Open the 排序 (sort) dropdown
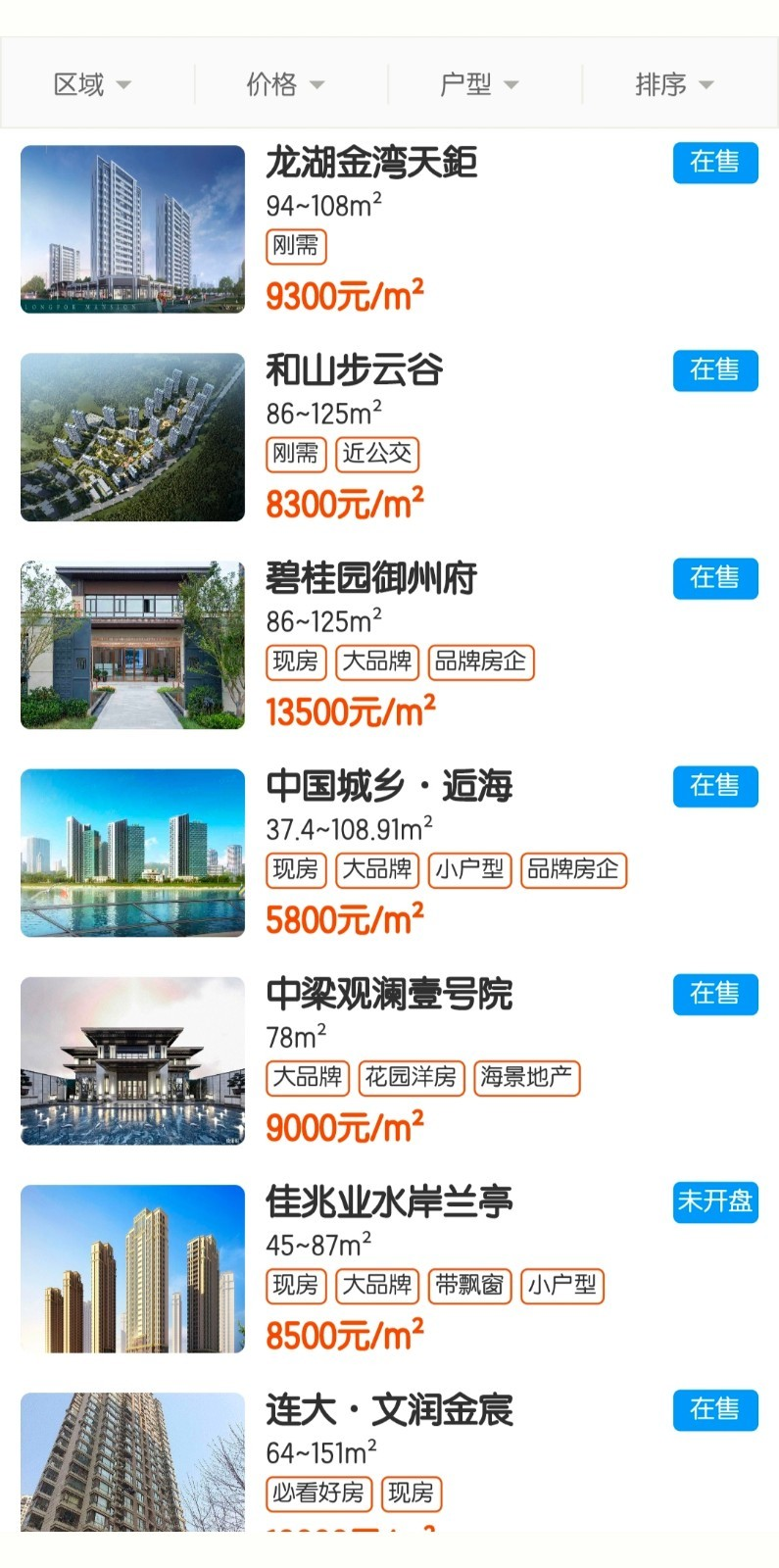Image resolution: width=779 pixels, height=1568 pixels. point(671,83)
